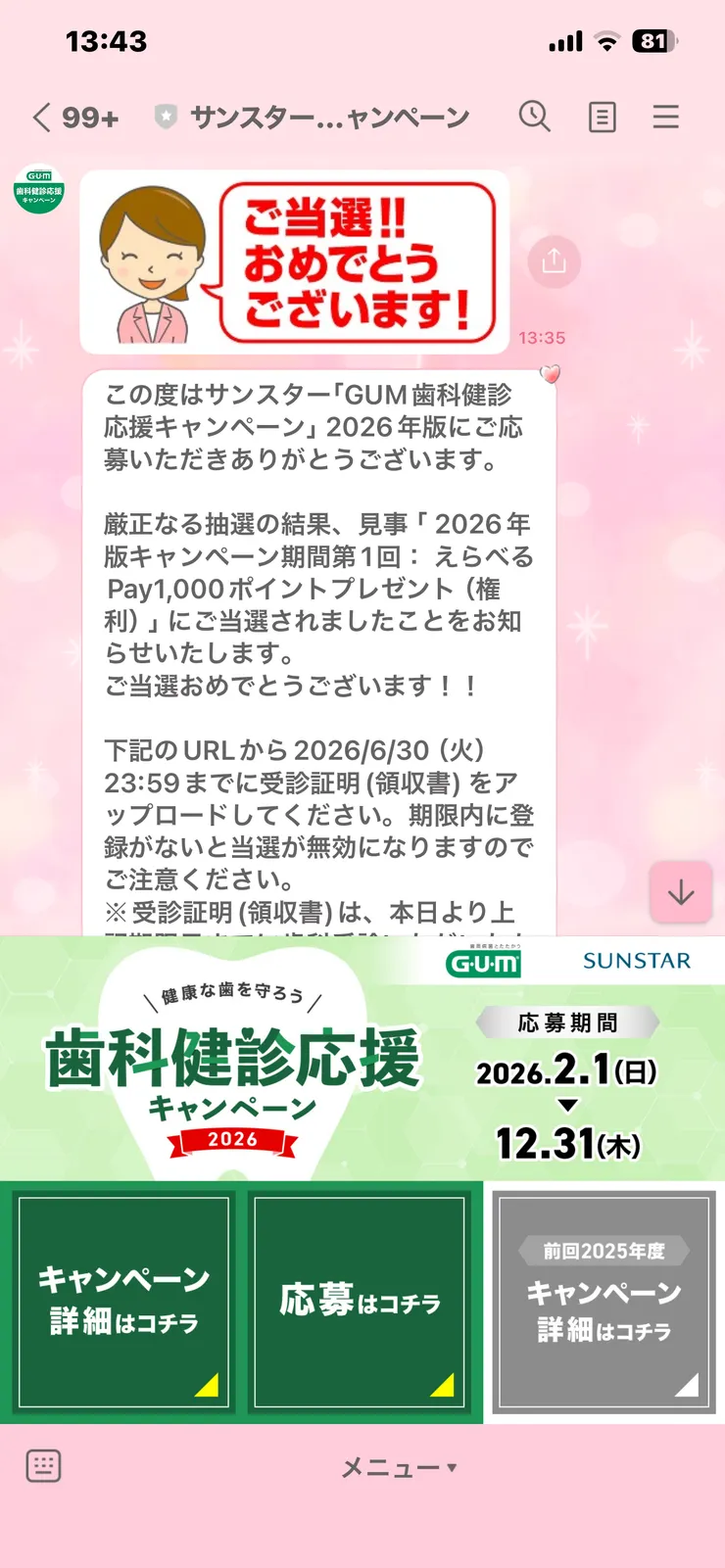This screenshot has height=1568, width=725.
Task: Tap the ご当選 congratulations sticker
Action: (x=294, y=261)
